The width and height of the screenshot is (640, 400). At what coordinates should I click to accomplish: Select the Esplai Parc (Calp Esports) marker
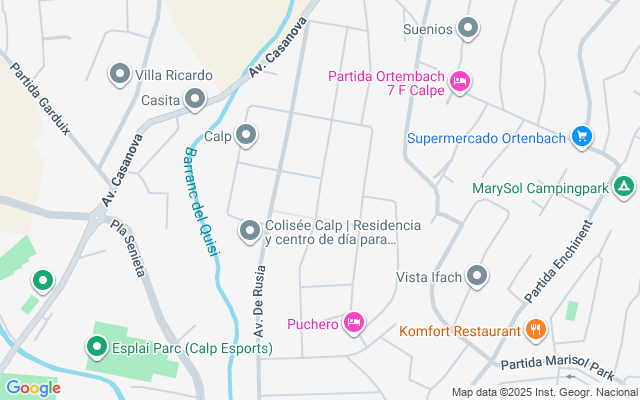[x=97, y=348]
